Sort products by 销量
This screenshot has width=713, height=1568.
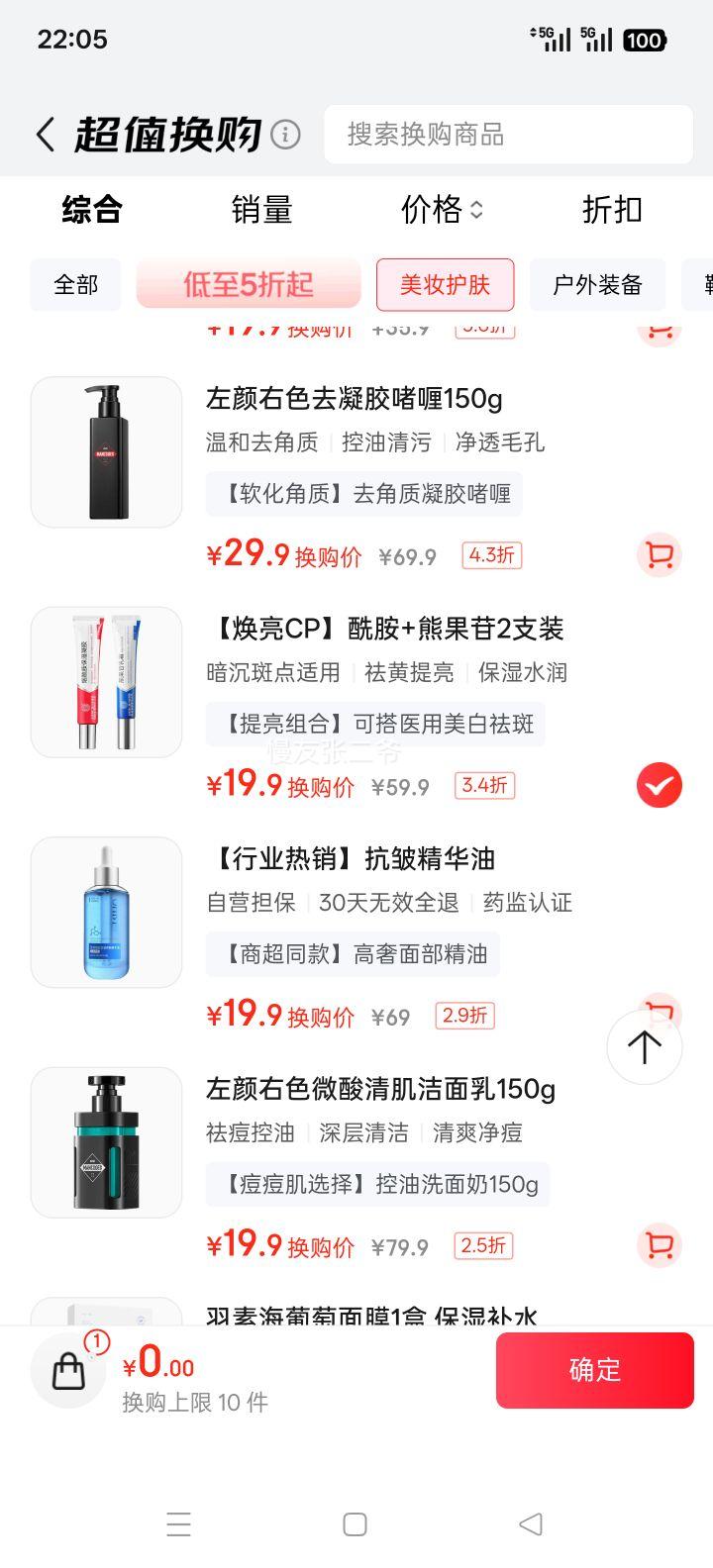(261, 210)
